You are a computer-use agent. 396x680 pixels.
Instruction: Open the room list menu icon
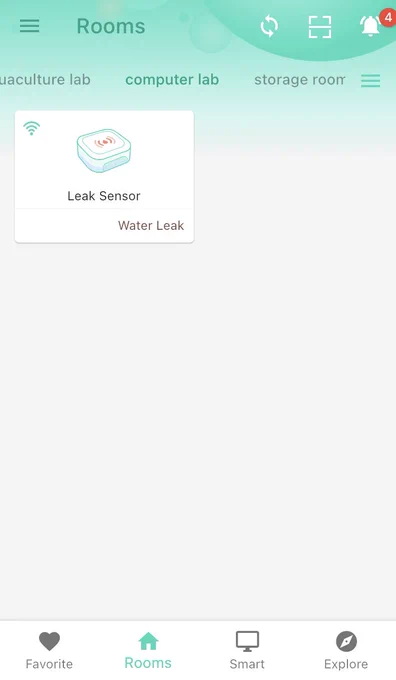[x=370, y=81]
